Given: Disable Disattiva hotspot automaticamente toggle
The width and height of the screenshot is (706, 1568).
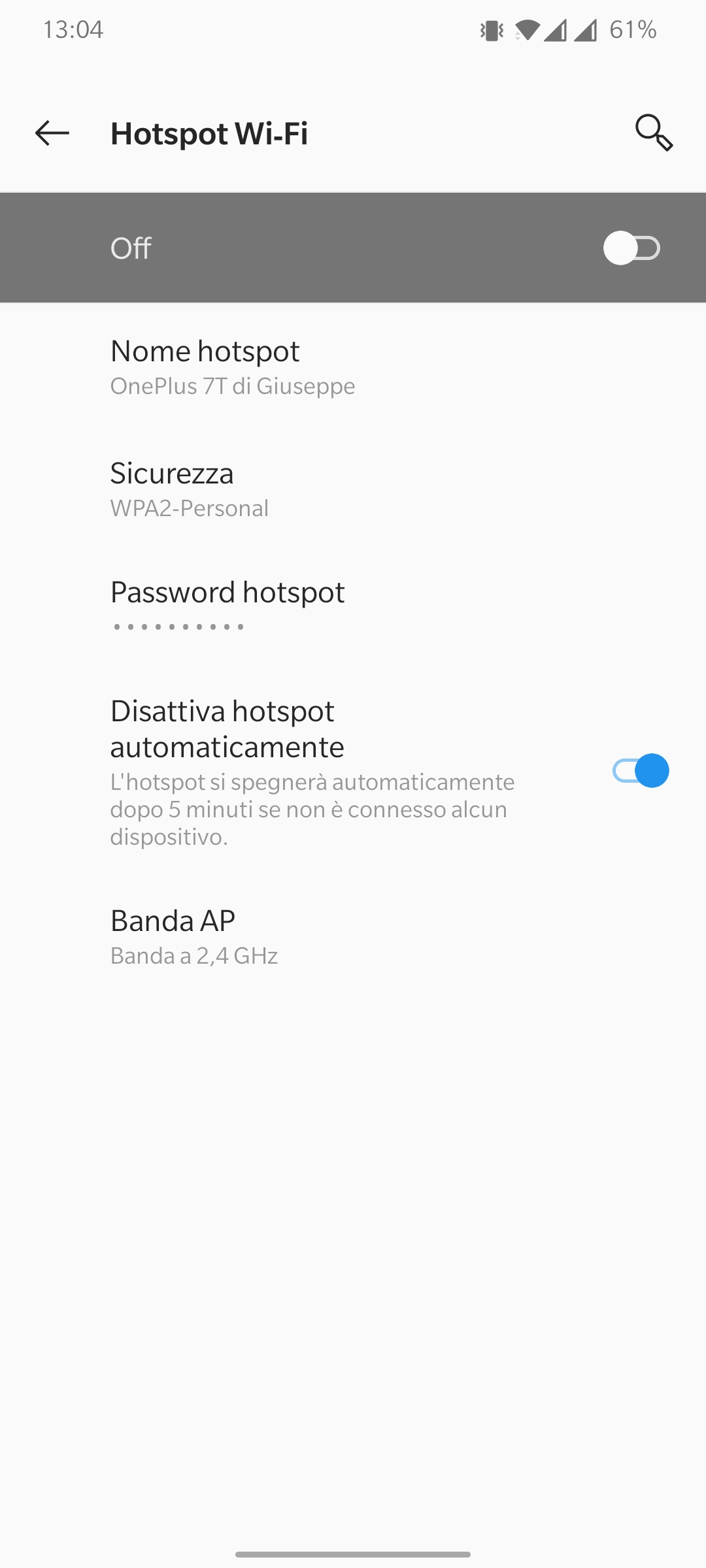Looking at the screenshot, I should (641, 771).
